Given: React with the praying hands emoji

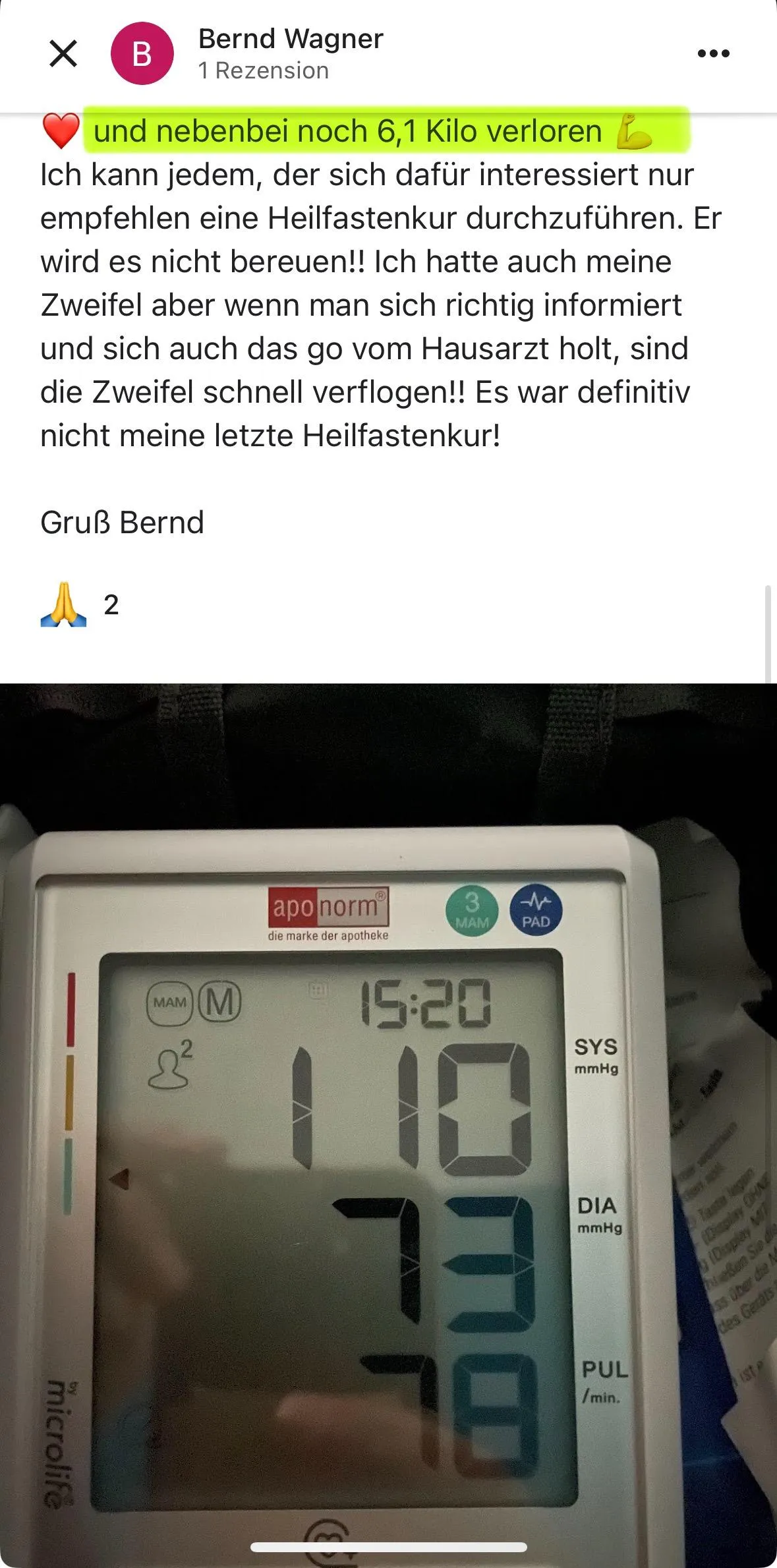Looking at the screenshot, I should pyautogui.click(x=64, y=604).
